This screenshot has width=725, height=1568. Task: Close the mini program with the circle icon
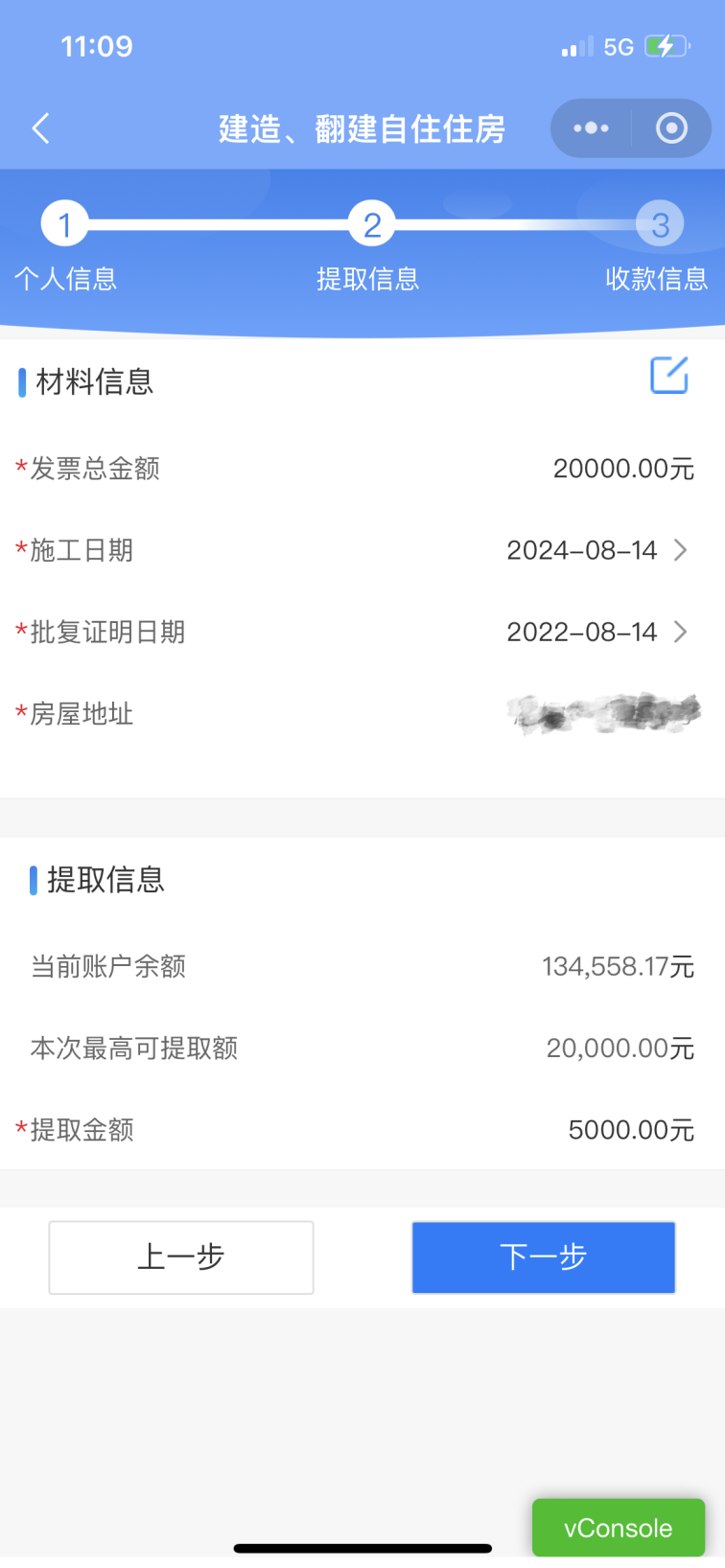coord(671,128)
